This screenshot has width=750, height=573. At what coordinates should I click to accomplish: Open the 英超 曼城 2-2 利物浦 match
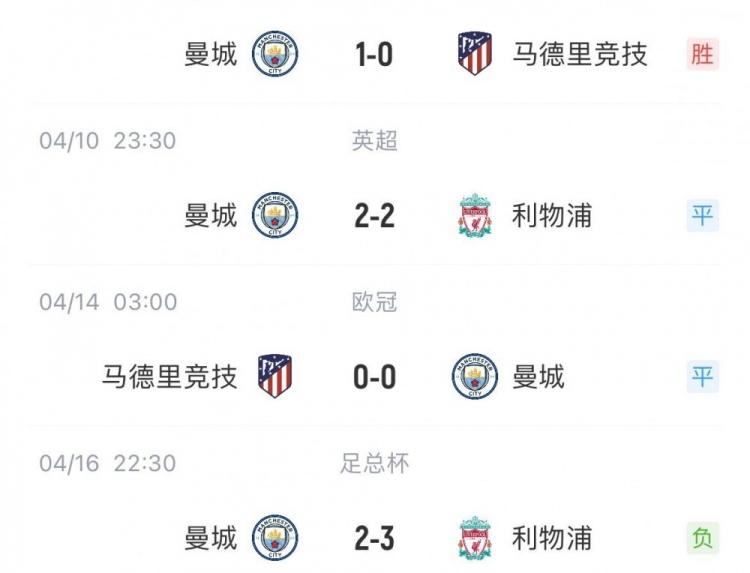[374, 215]
